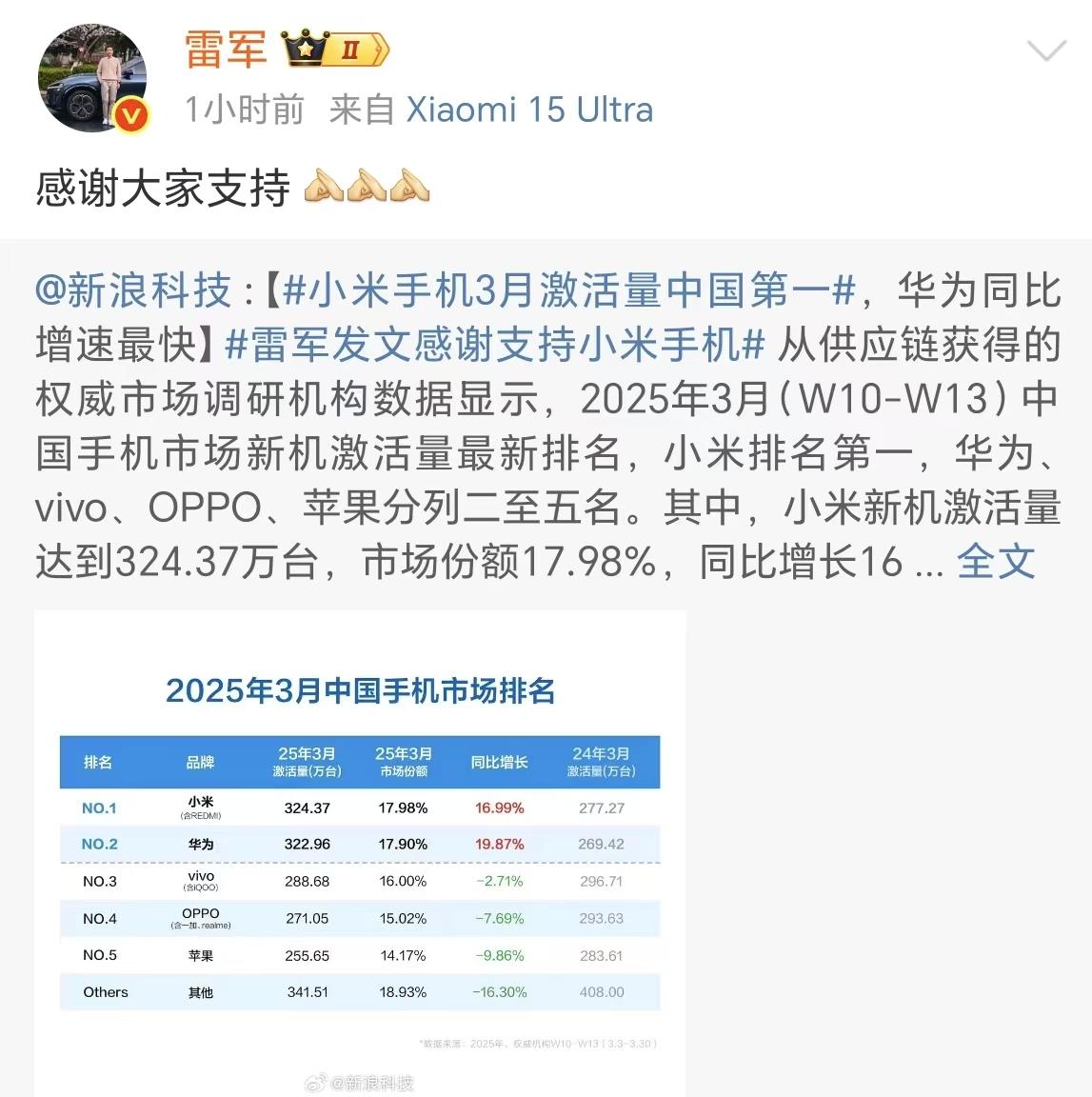
Task: View the 2025年3月中国手机市场排名 image
Action: click(x=360, y=852)
